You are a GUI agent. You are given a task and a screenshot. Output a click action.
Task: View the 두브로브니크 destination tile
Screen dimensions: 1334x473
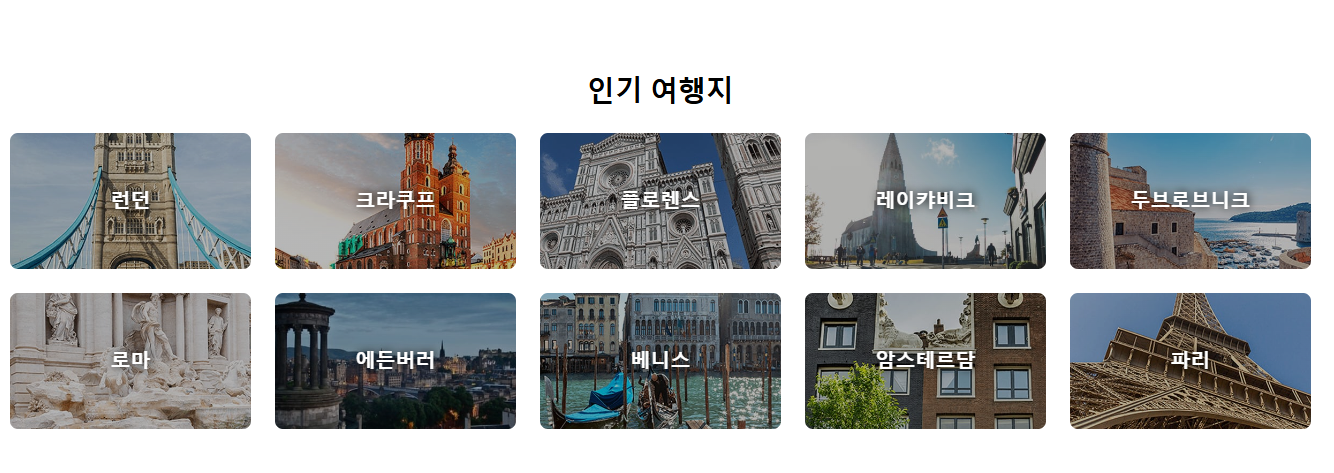[x=1190, y=201]
